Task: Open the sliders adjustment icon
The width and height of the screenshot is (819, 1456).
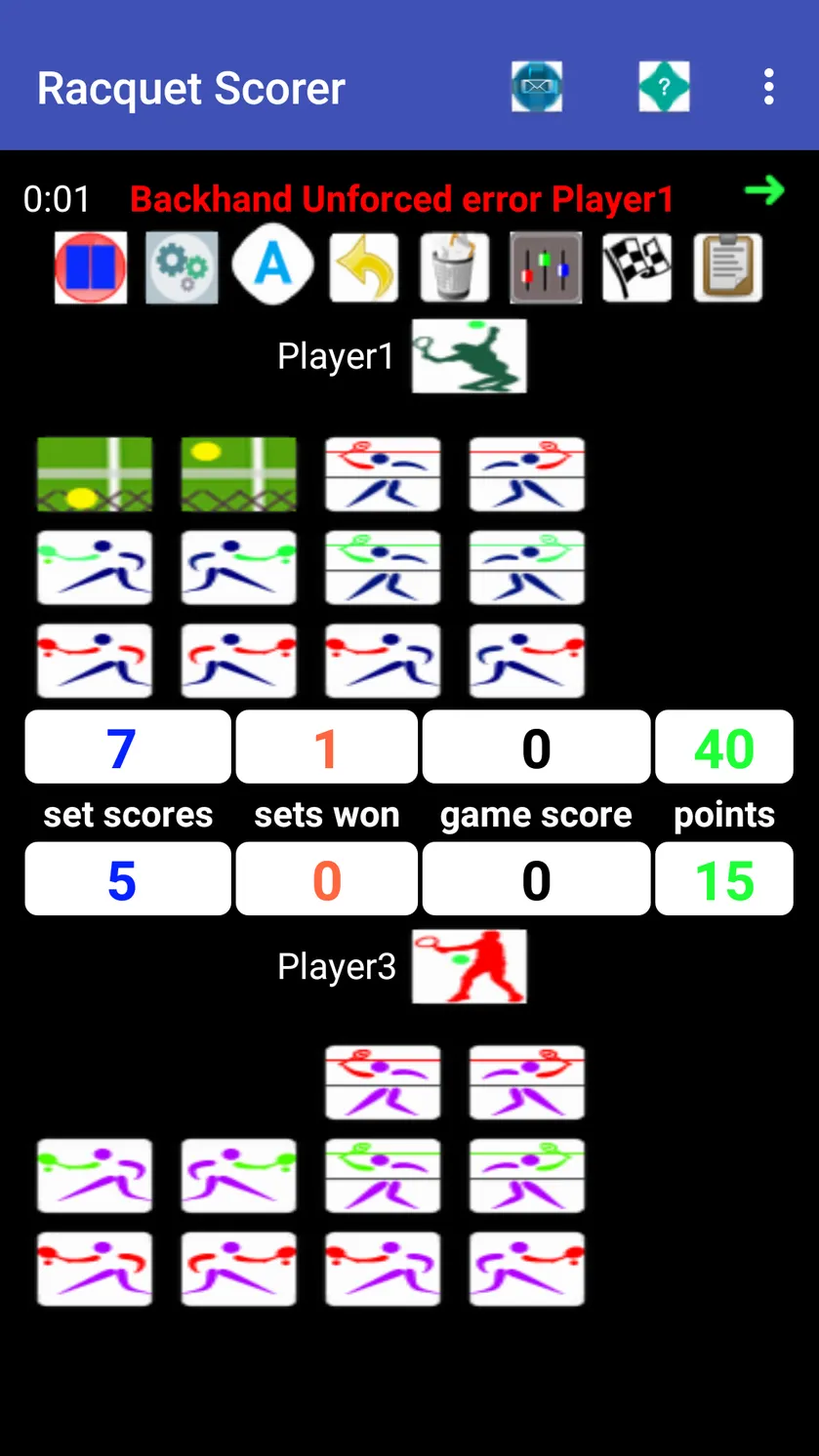Action: tap(546, 267)
